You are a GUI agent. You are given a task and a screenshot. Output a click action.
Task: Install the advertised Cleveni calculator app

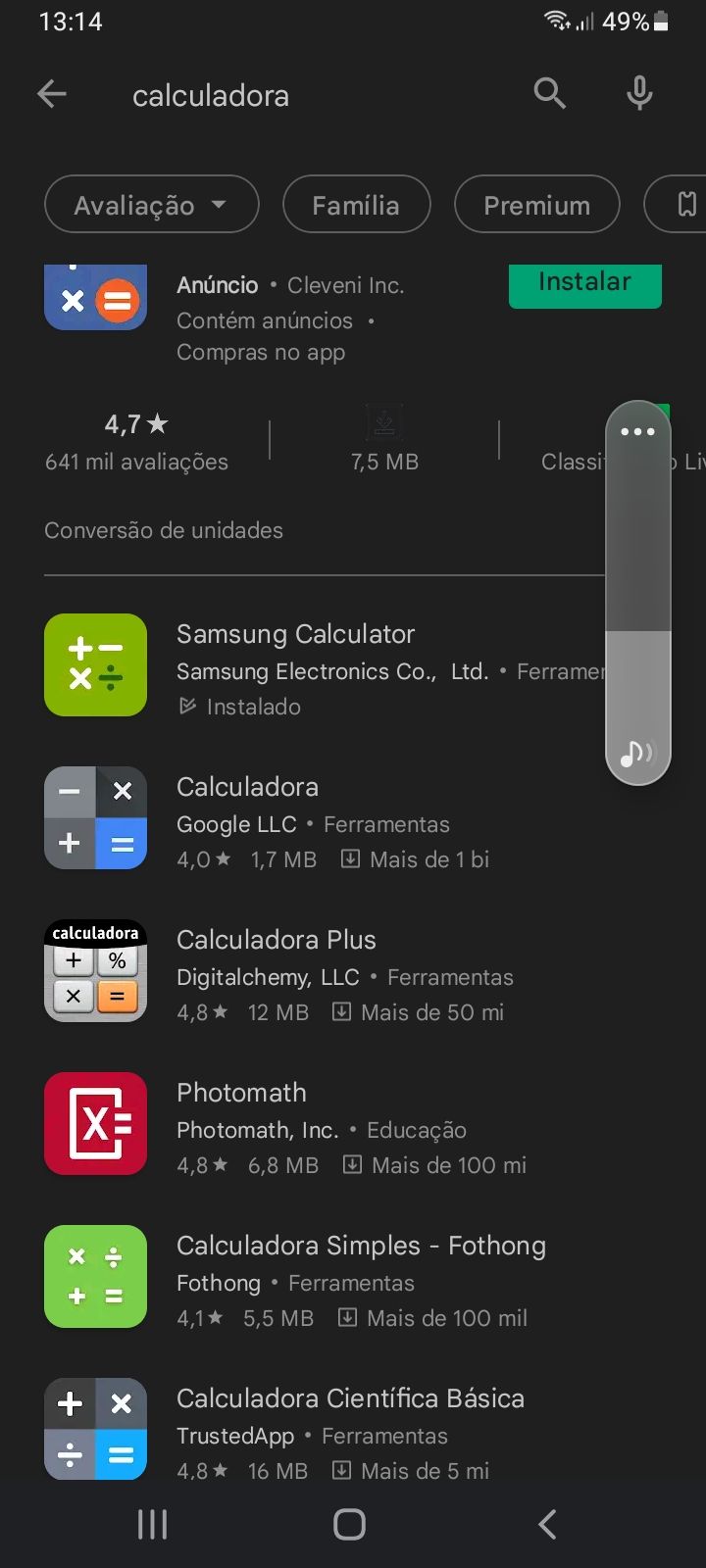pos(584,284)
